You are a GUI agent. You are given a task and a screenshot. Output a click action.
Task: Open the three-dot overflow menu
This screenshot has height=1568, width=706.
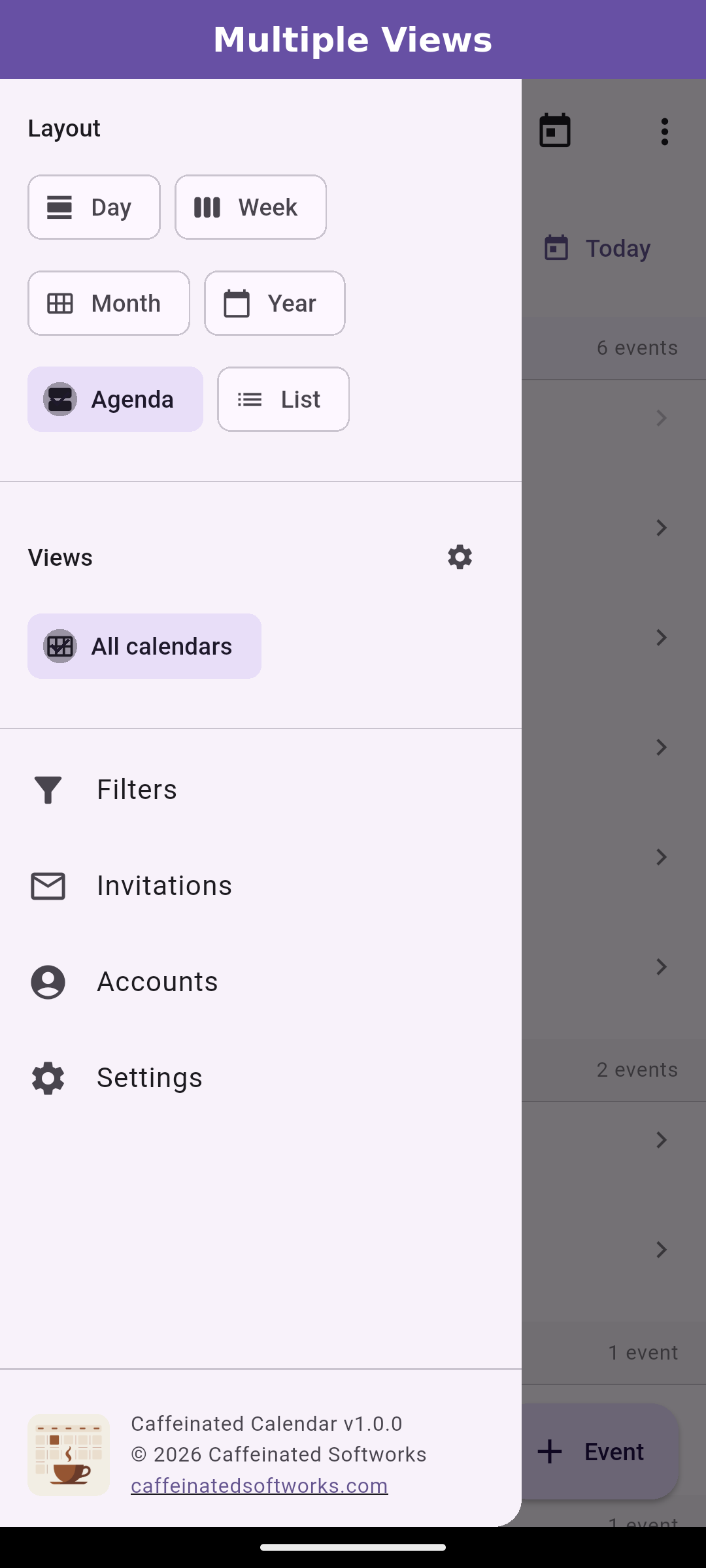(665, 131)
